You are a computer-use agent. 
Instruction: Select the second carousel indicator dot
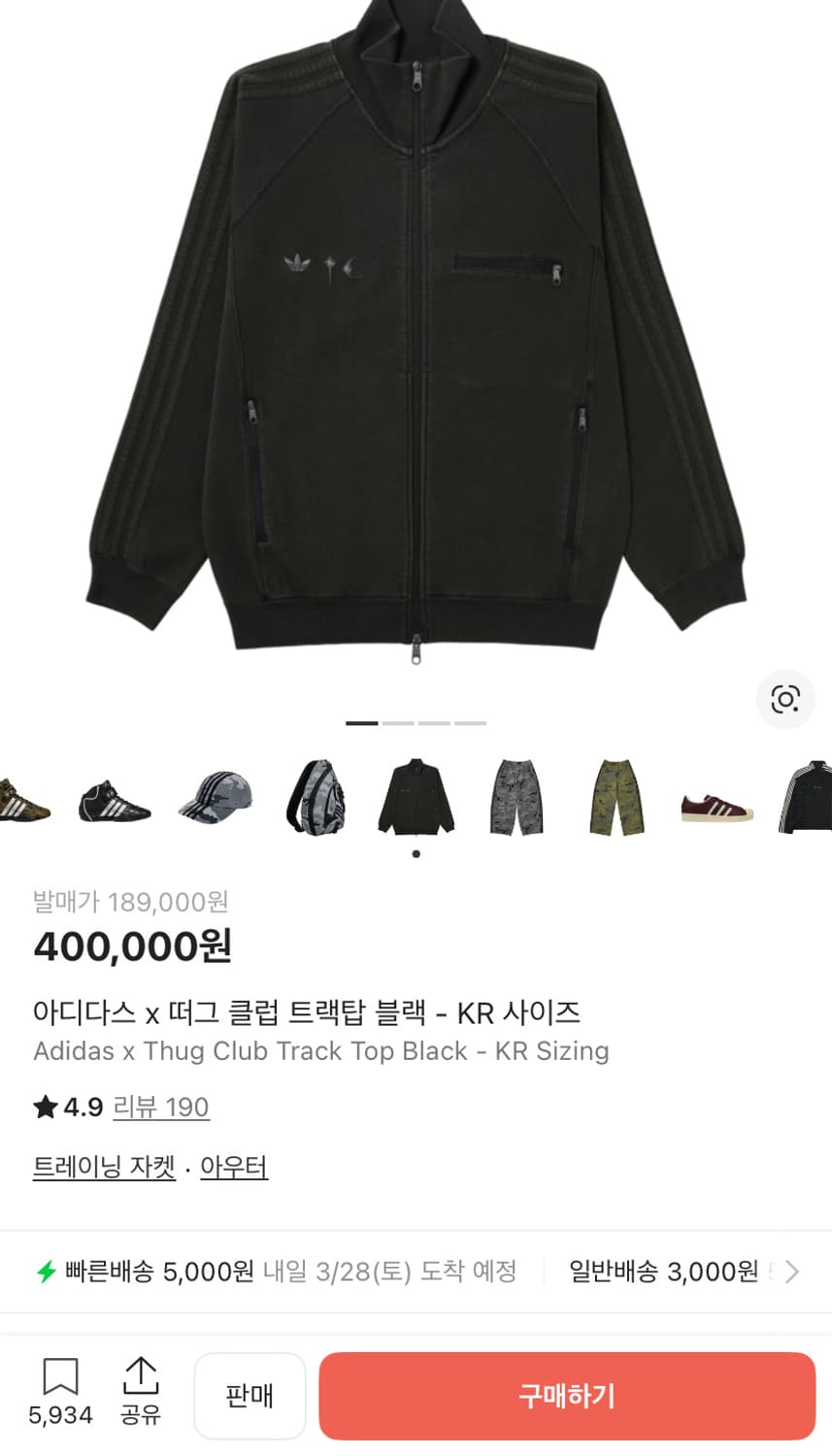pyautogui.click(x=399, y=722)
